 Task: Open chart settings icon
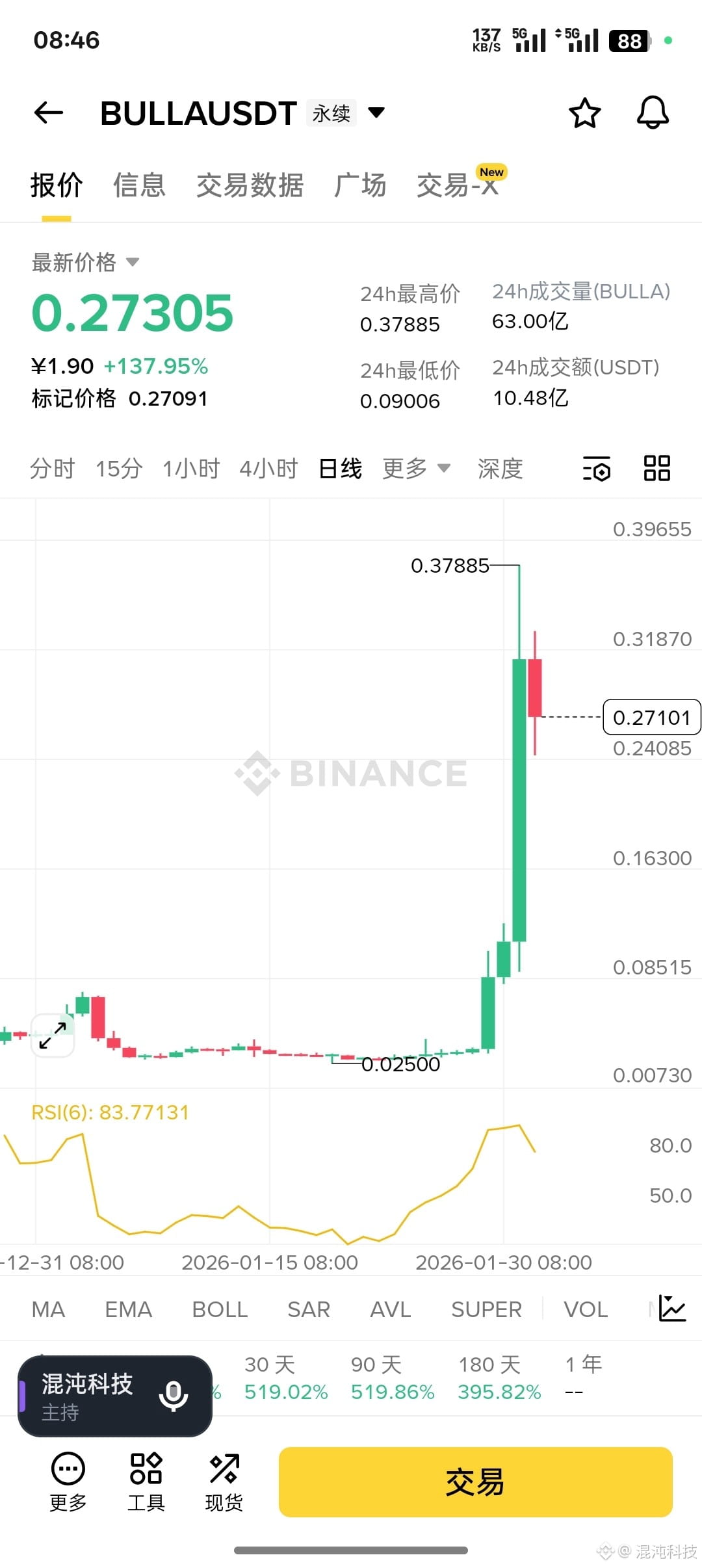point(596,469)
